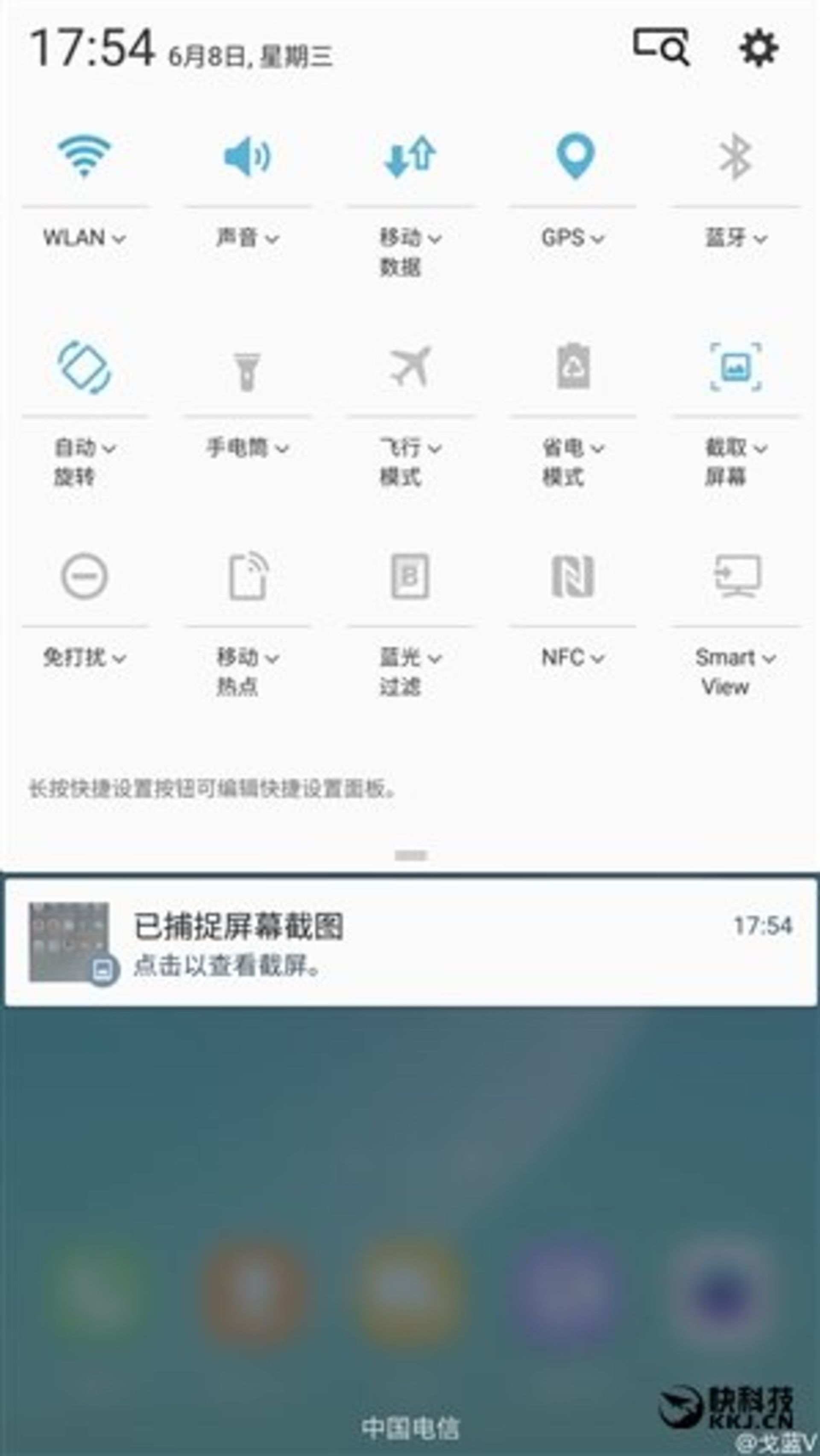The height and width of the screenshot is (1456, 820).
Task: Open the captured screenshot notification
Action: coord(410,943)
